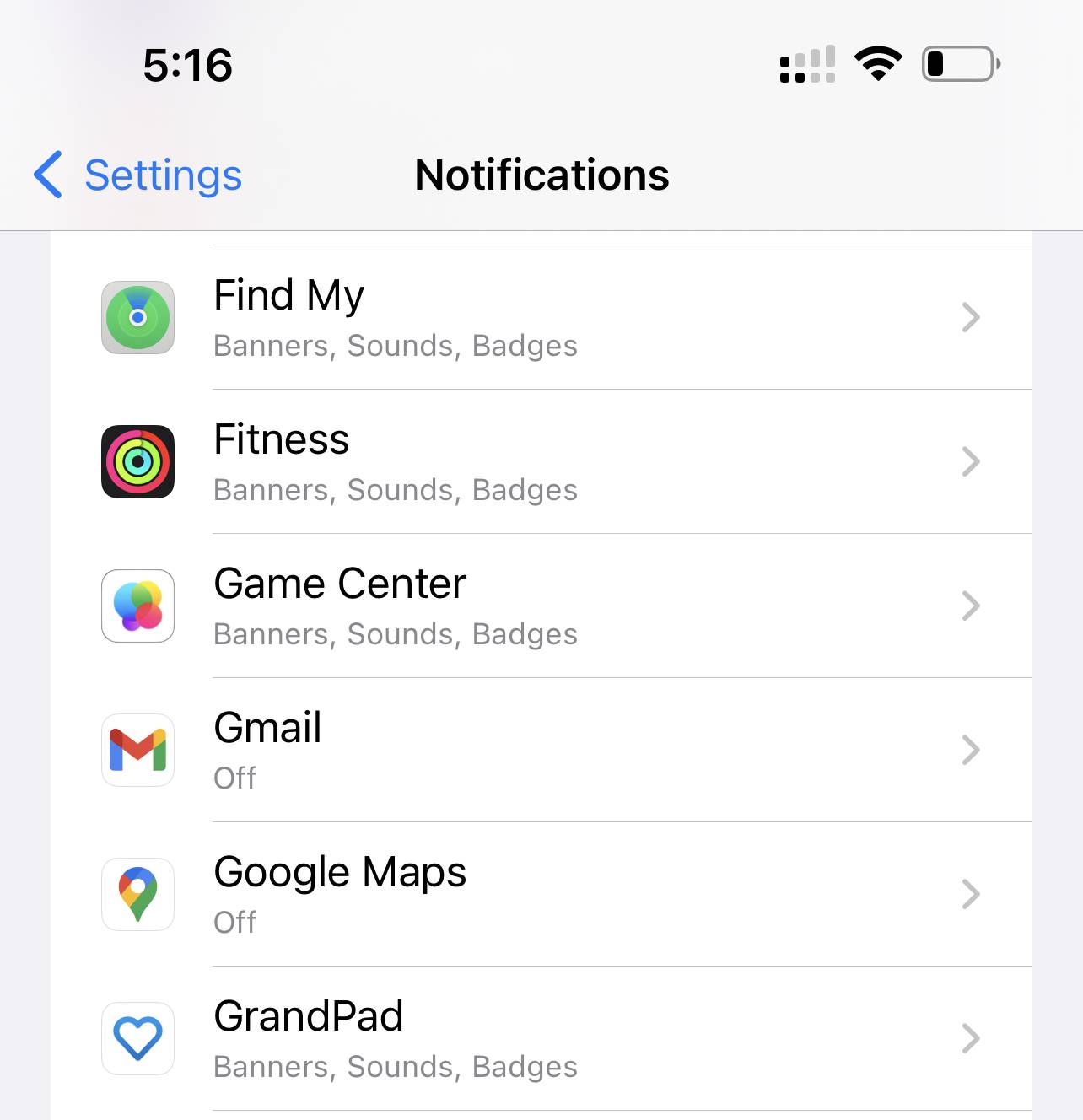Tap the Google Maps pin icon

[x=137, y=895]
